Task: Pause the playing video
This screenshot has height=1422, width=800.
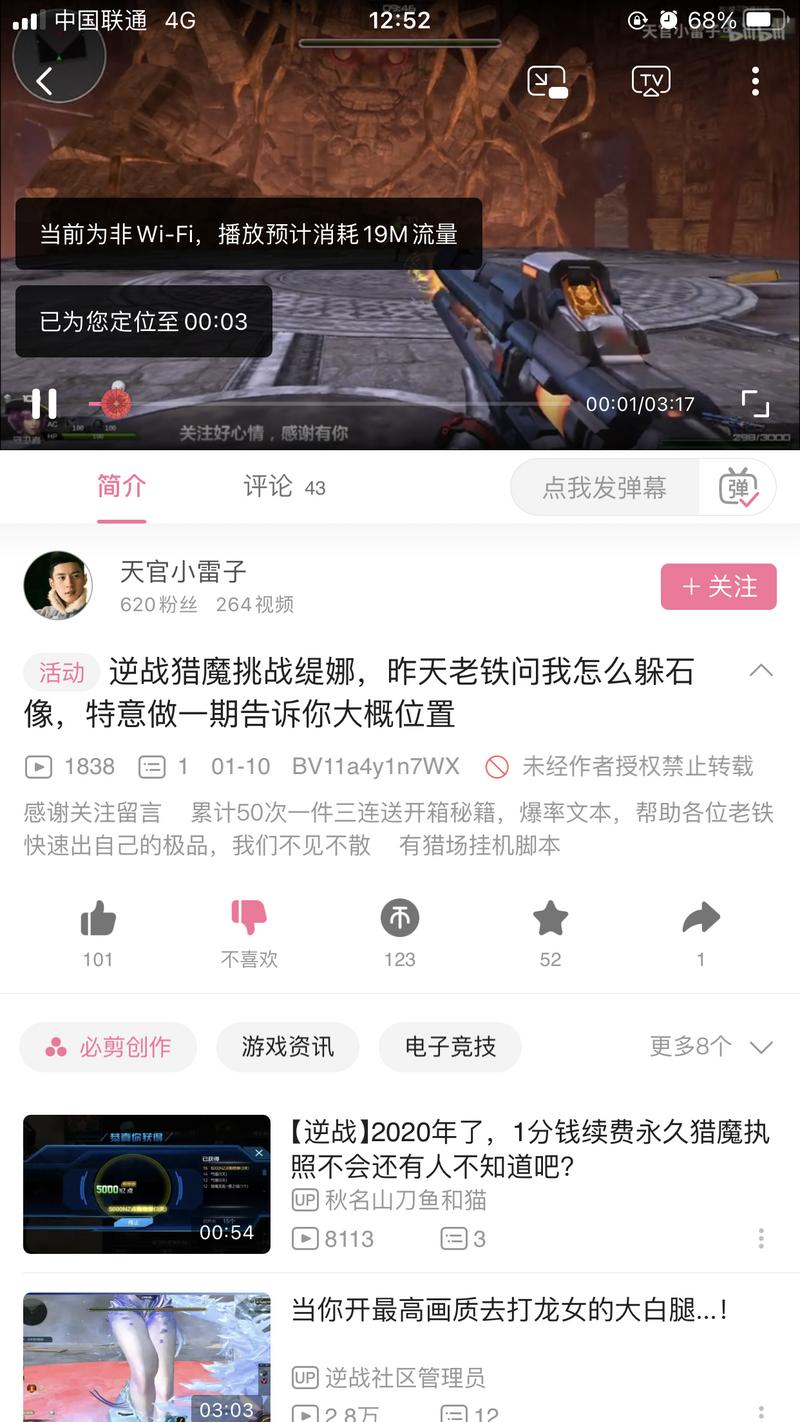Action: pyautogui.click(x=44, y=404)
